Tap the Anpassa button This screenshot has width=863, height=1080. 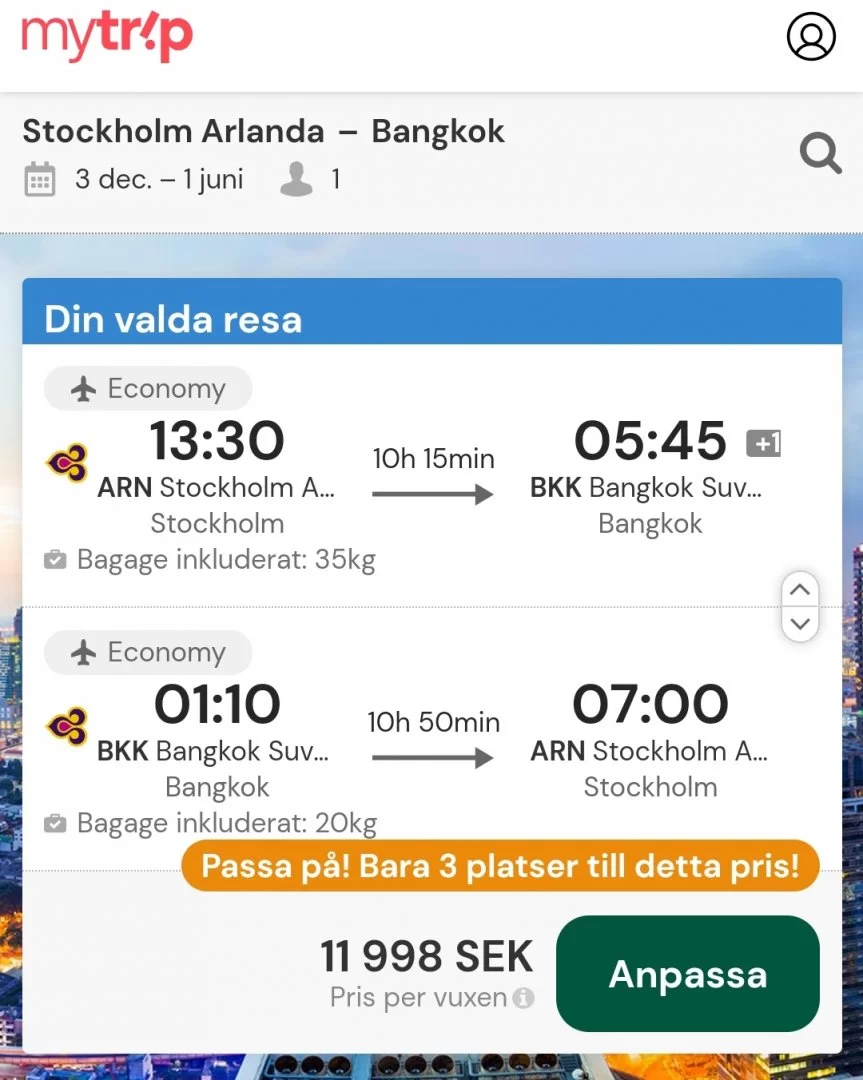coord(687,974)
